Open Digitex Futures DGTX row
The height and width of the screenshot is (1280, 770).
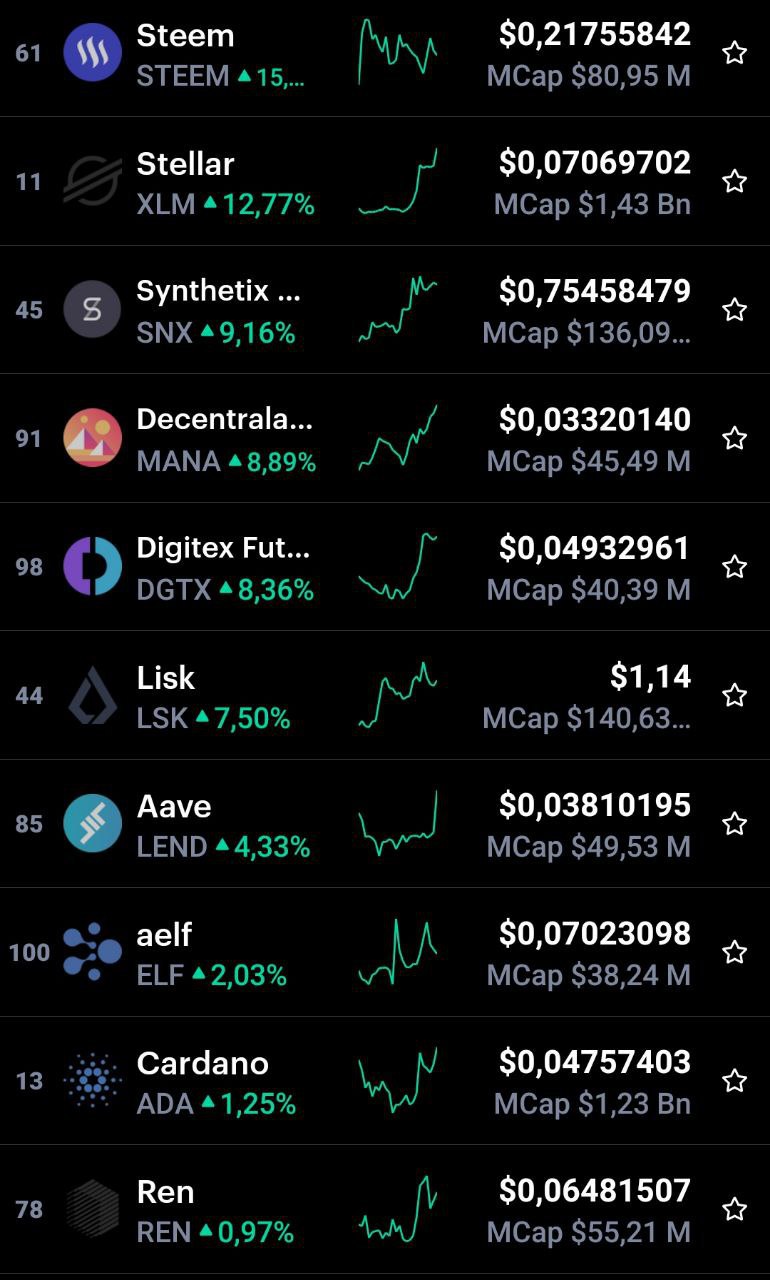click(385, 567)
